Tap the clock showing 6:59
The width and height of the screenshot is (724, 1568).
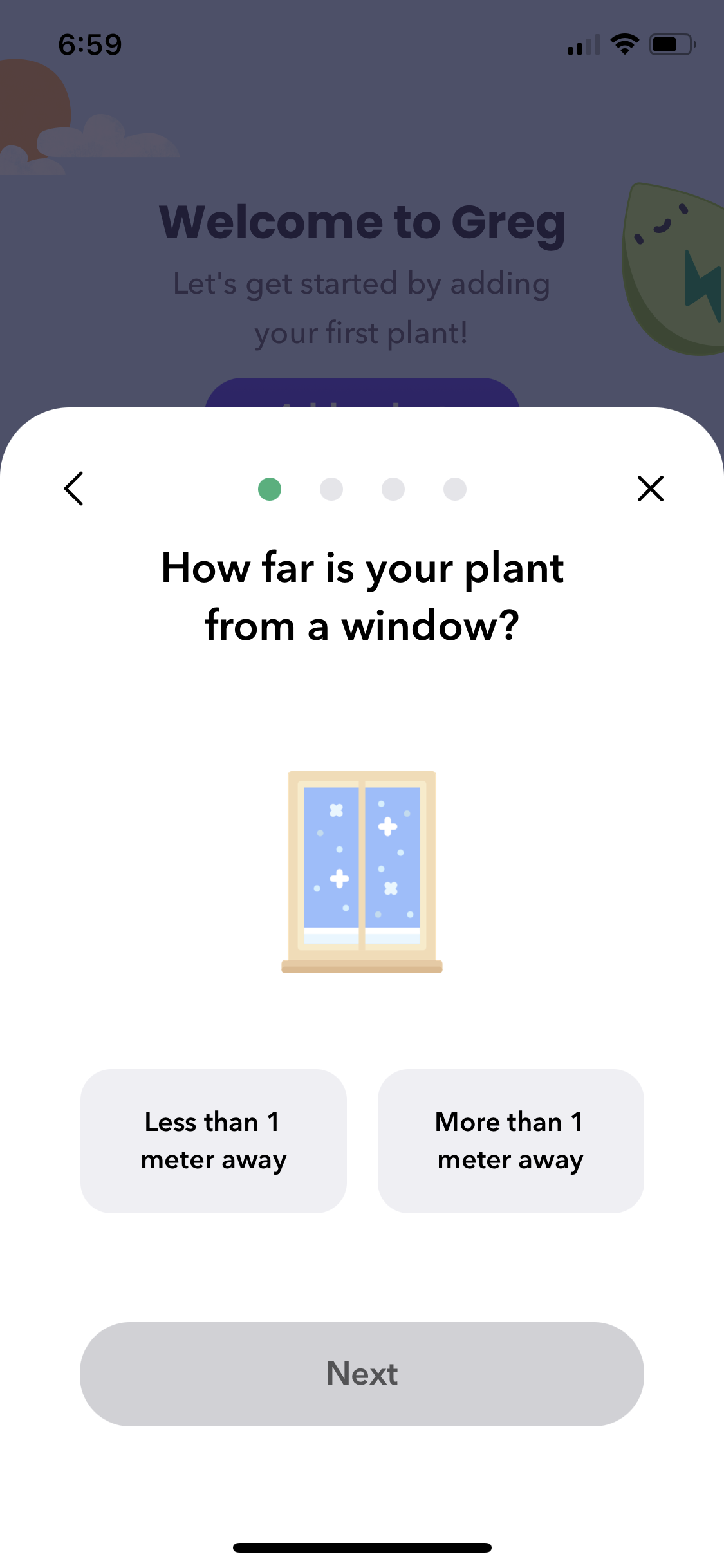point(90,44)
